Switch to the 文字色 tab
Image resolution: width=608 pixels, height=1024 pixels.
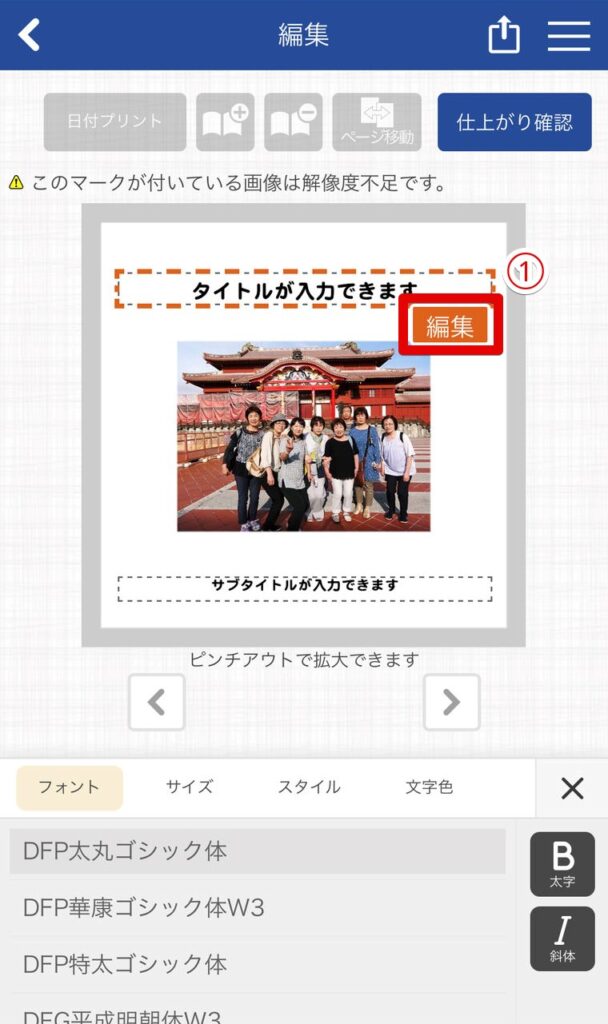429,787
